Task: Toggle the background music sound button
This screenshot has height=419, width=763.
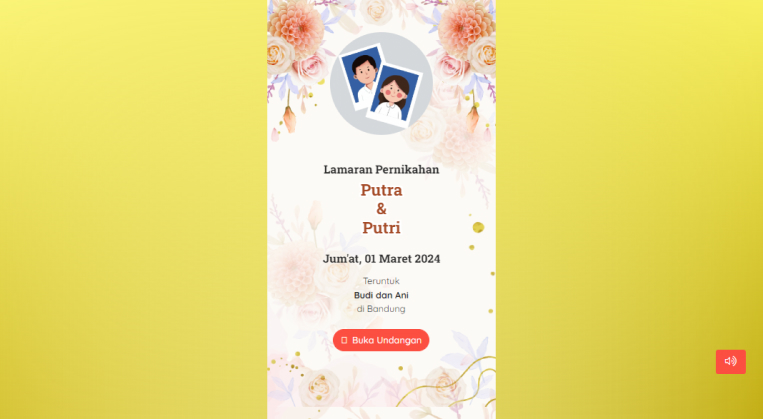Action: tap(730, 361)
